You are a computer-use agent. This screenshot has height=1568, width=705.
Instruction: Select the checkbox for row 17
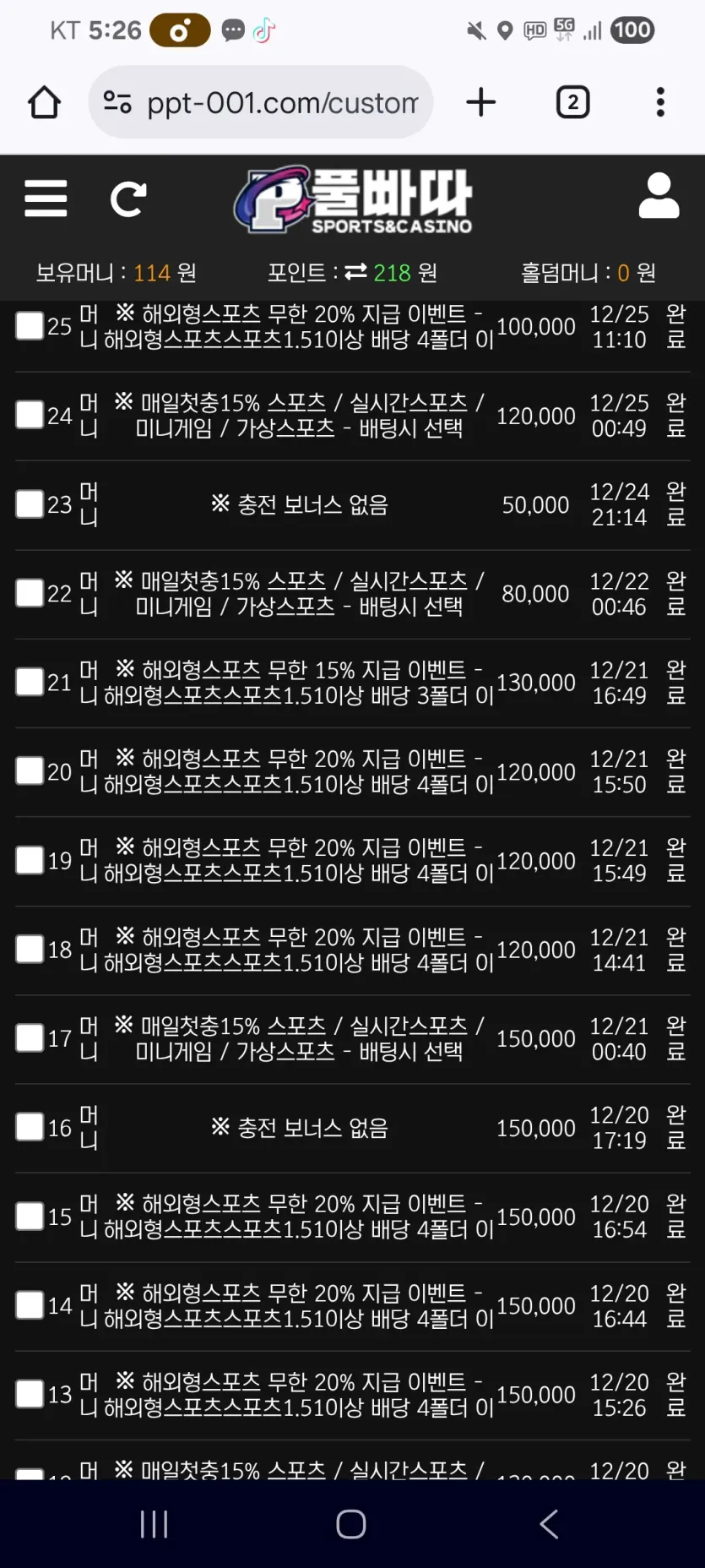click(30, 1038)
